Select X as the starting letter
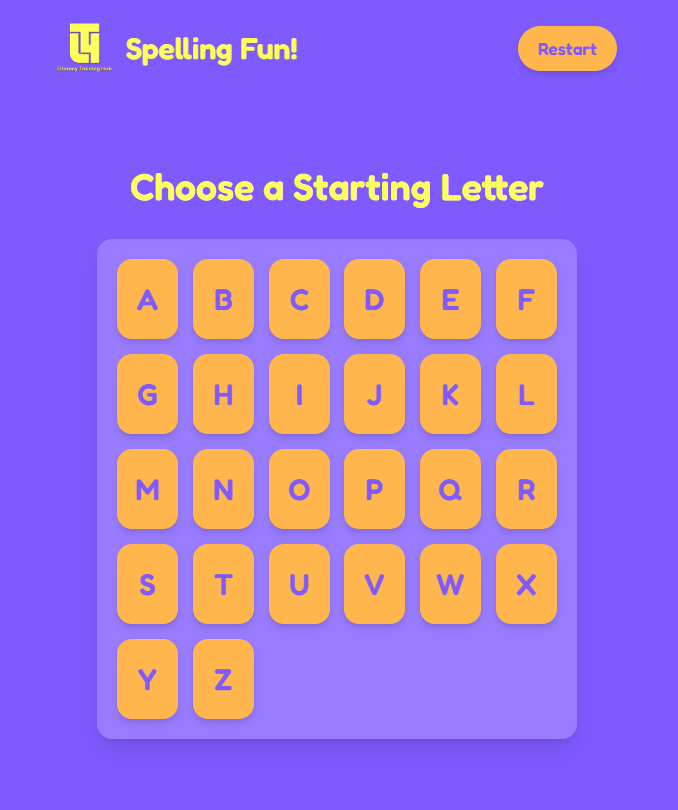 526,584
